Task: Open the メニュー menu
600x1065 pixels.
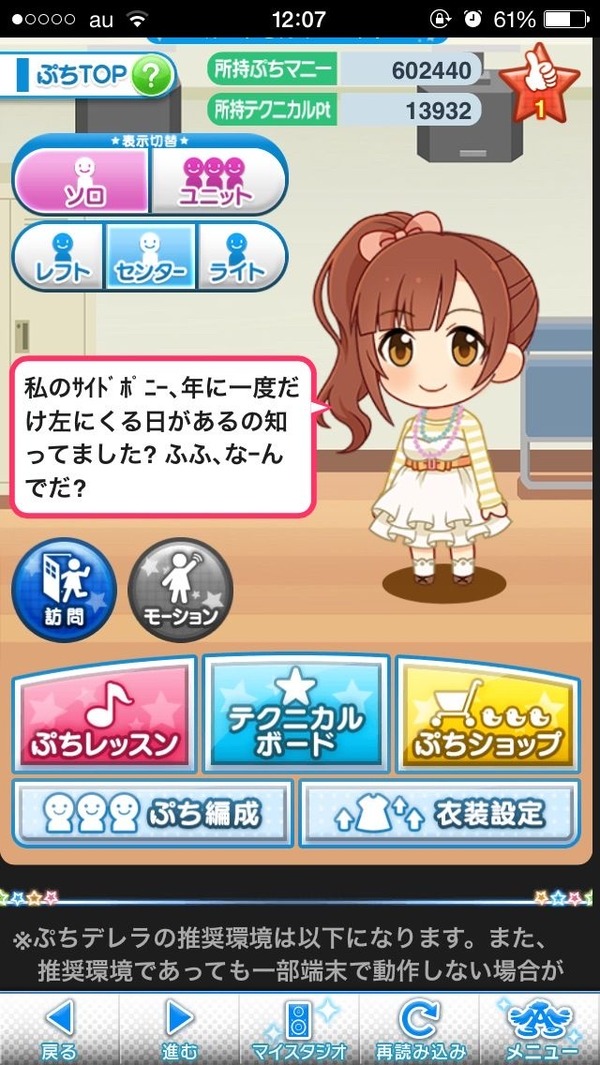Action: [540, 1028]
